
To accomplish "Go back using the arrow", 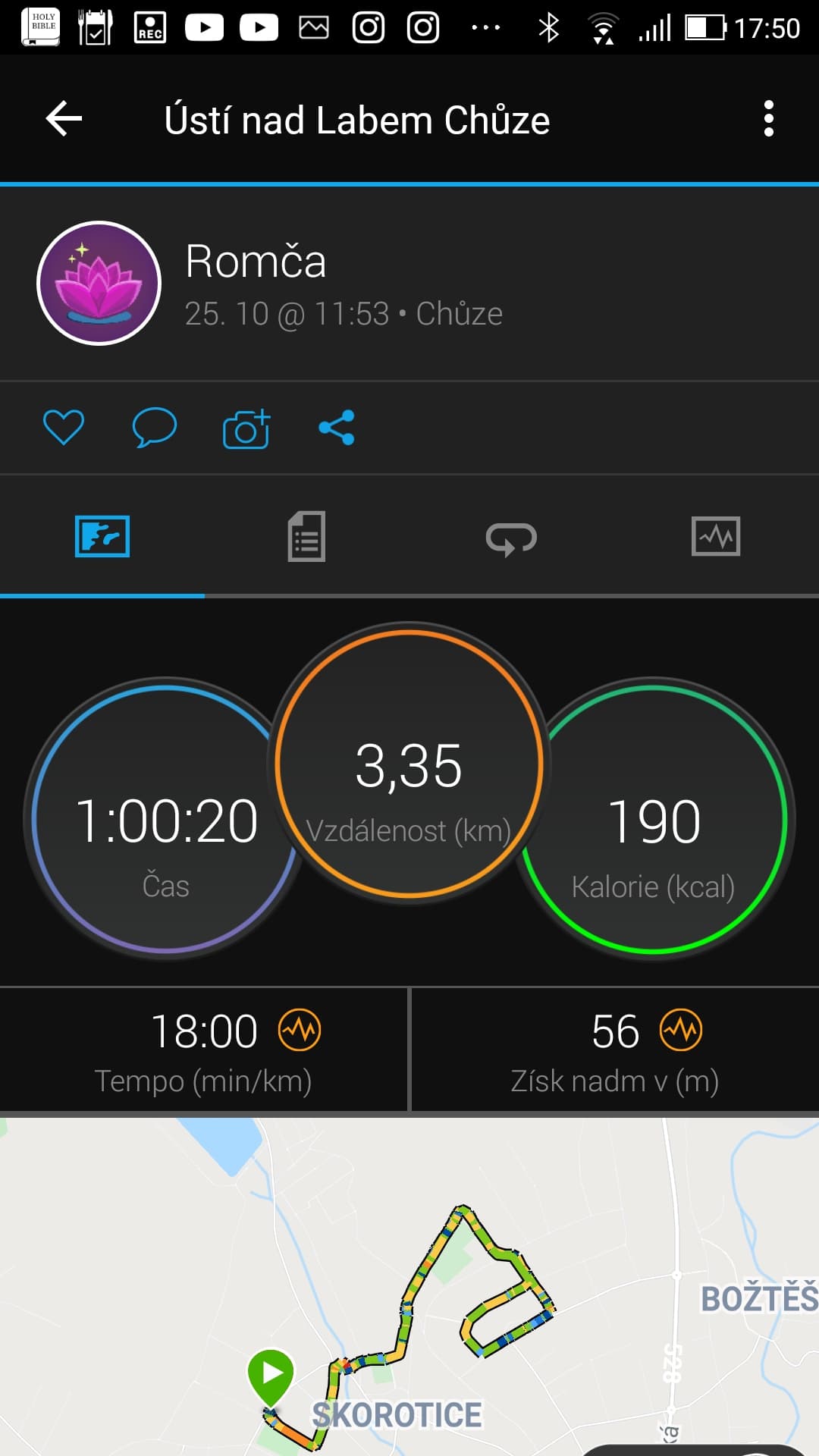I will point(64,119).
